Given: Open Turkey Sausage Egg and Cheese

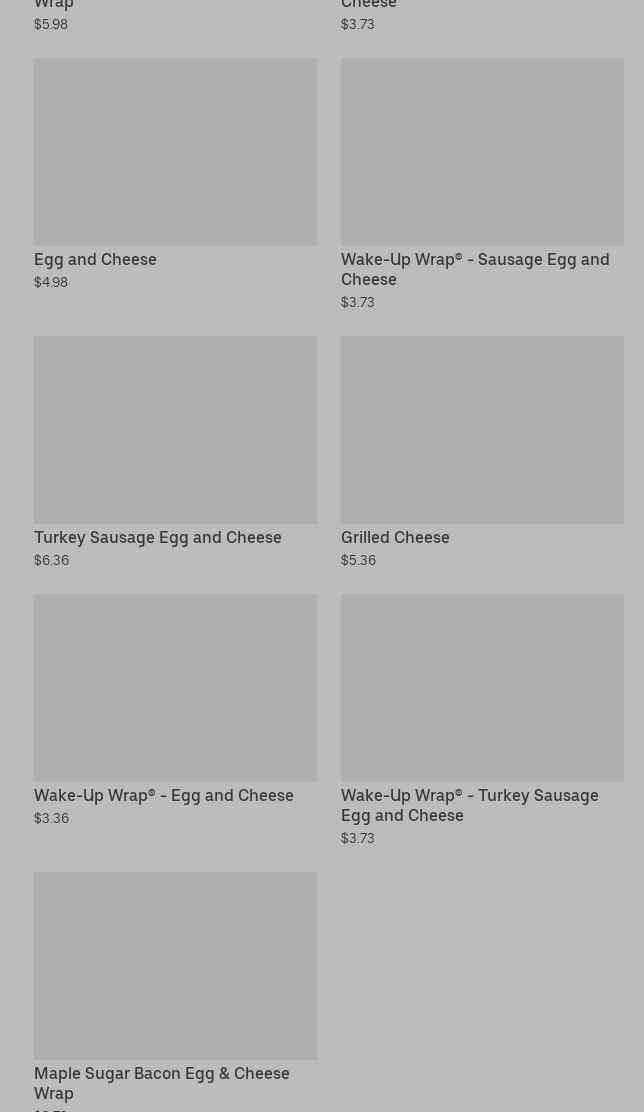Looking at the screenshot, I should [x=175, y=430].
